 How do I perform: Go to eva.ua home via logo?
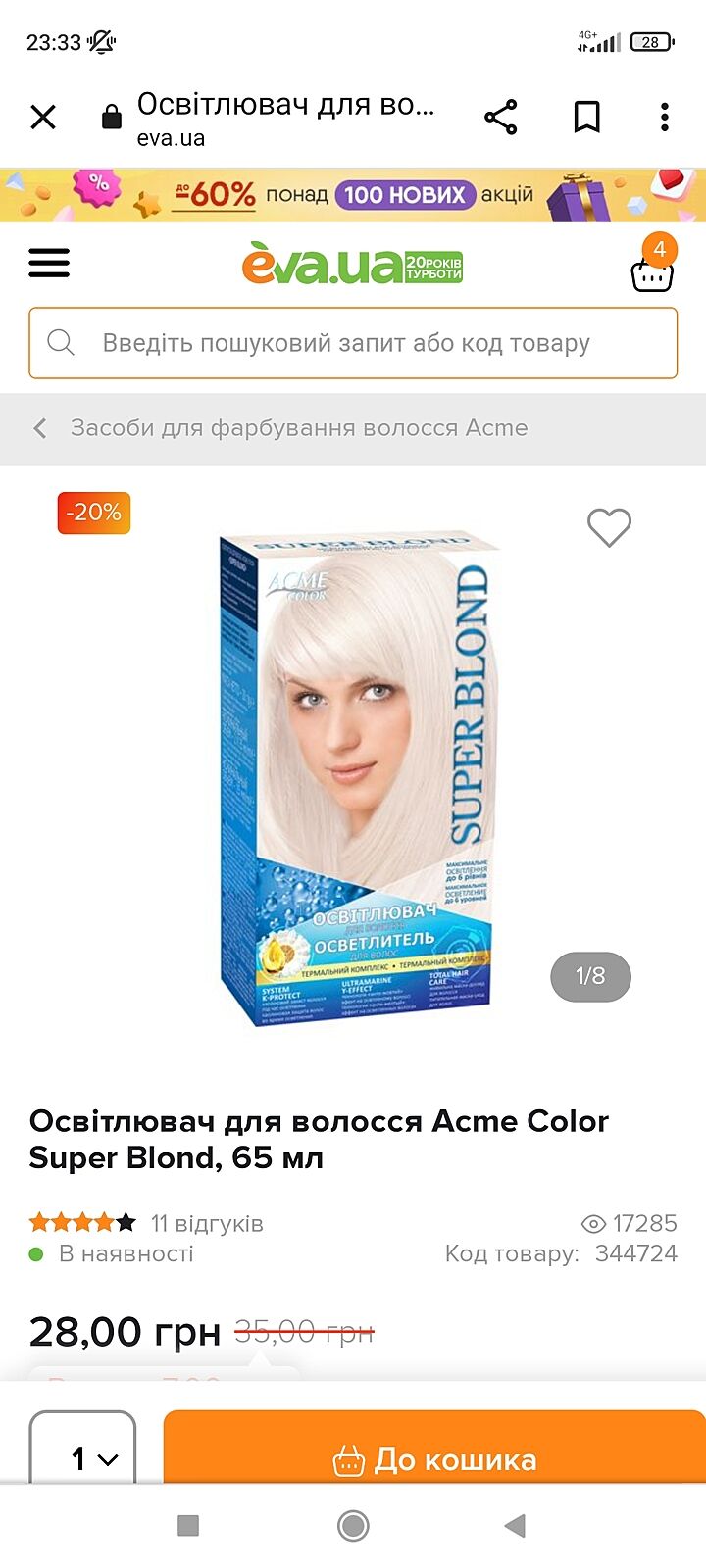click(x=351, y=265)
